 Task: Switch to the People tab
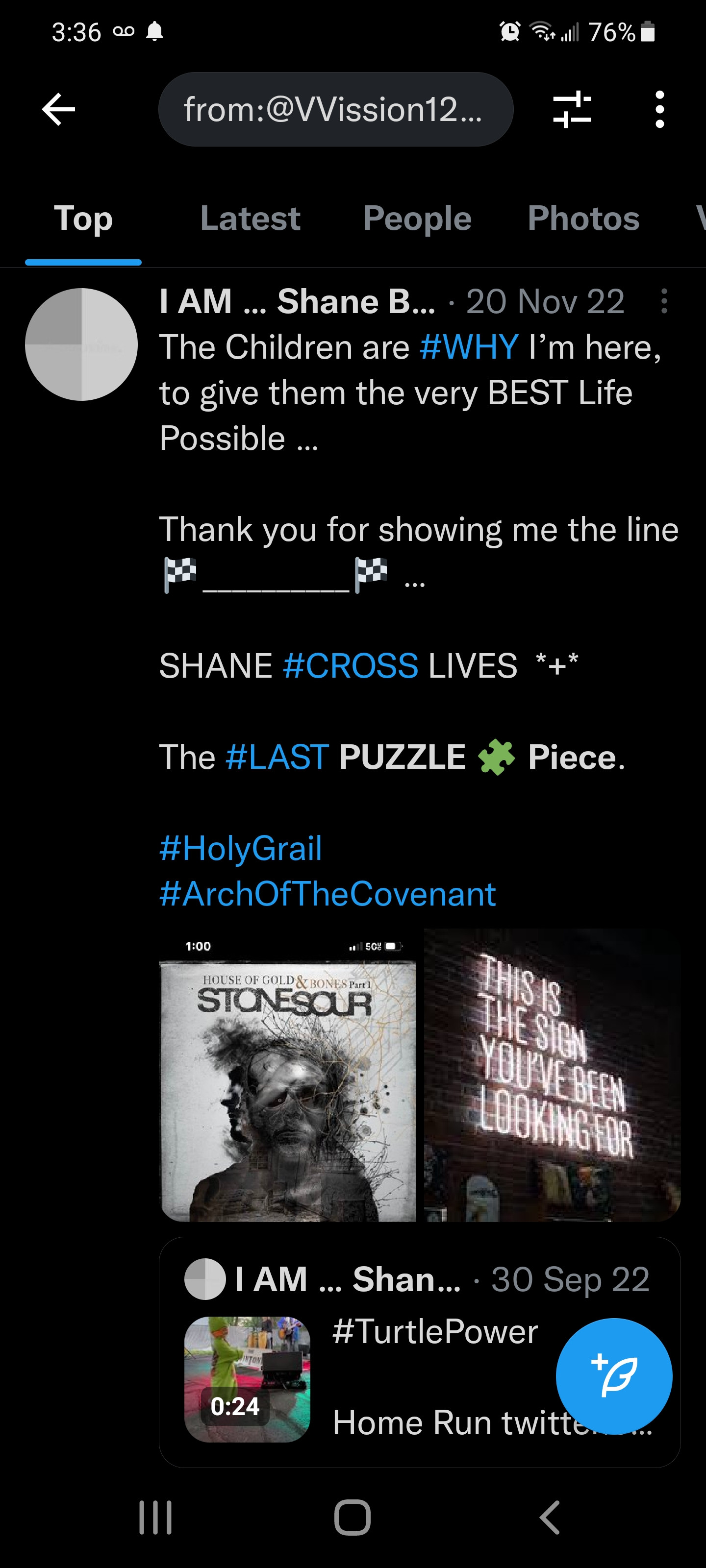pyautogui.click(x=417, y=219)
